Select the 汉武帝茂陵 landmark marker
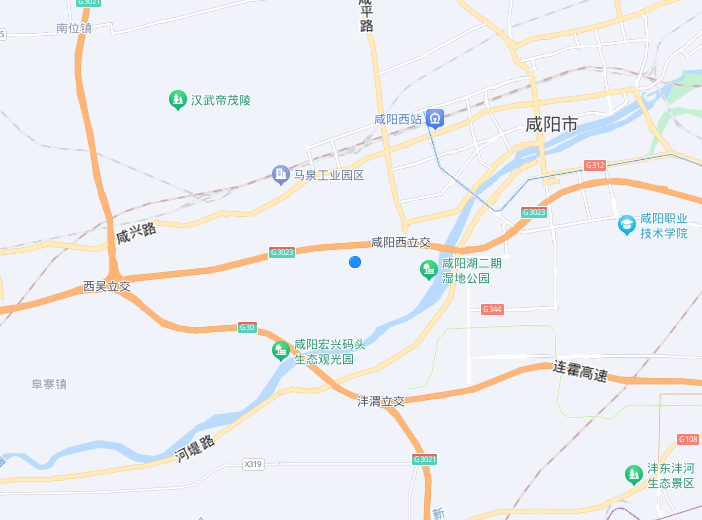The height and width of the screenshot is (520, 702). (178, 100)
